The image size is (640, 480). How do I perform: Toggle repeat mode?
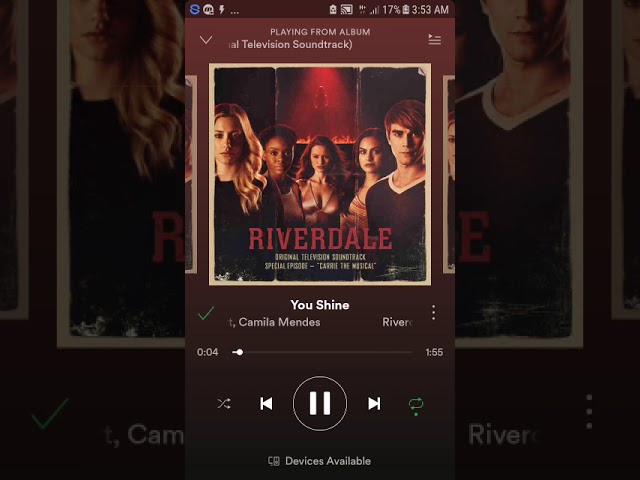[416, 404]
